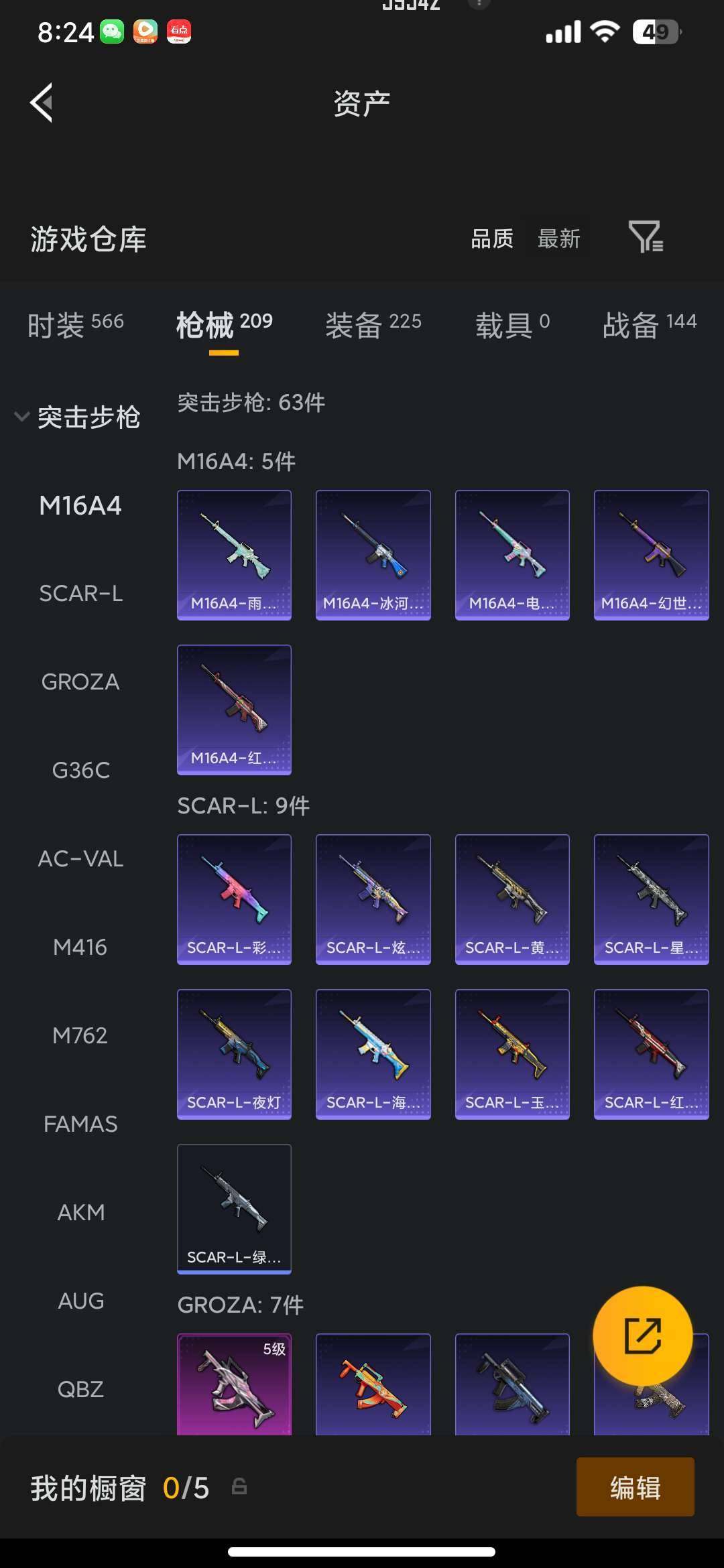724x1568 pixels.
Task: Select SCAR-L in the side list
Action: pos(80,593)
